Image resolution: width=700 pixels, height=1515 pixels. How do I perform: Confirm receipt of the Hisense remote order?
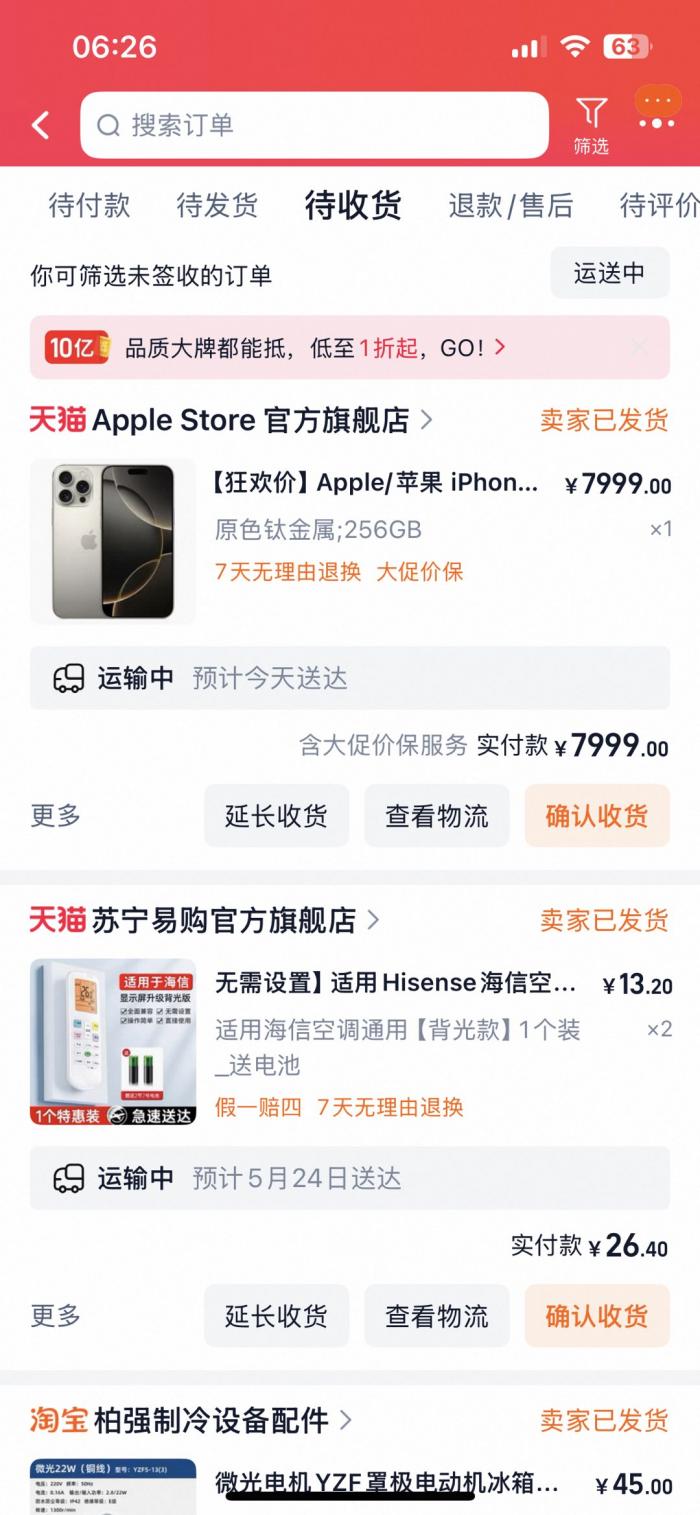[596, 1316]
